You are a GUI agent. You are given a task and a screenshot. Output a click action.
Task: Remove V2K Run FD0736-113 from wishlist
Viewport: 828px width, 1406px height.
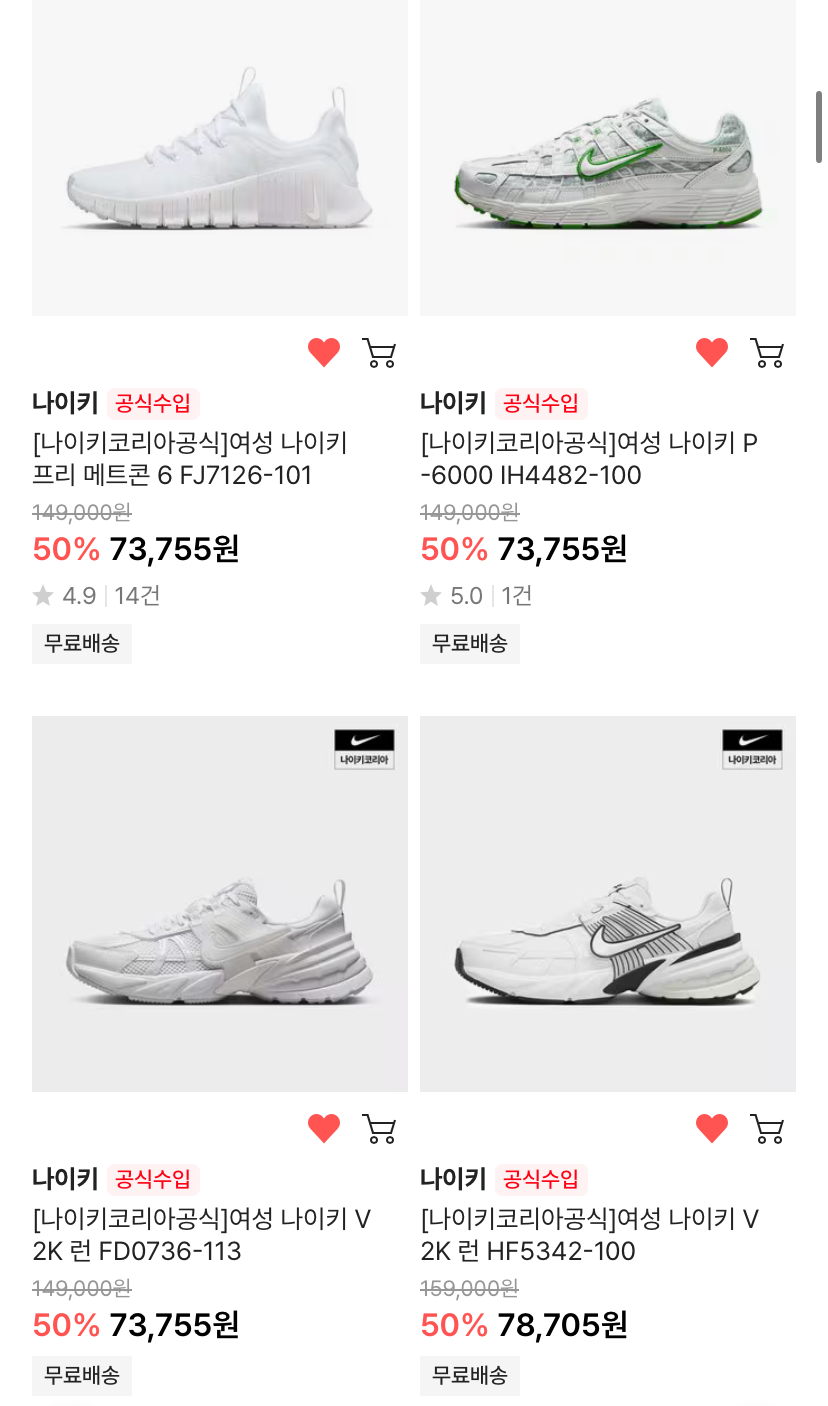point(324,1128)
